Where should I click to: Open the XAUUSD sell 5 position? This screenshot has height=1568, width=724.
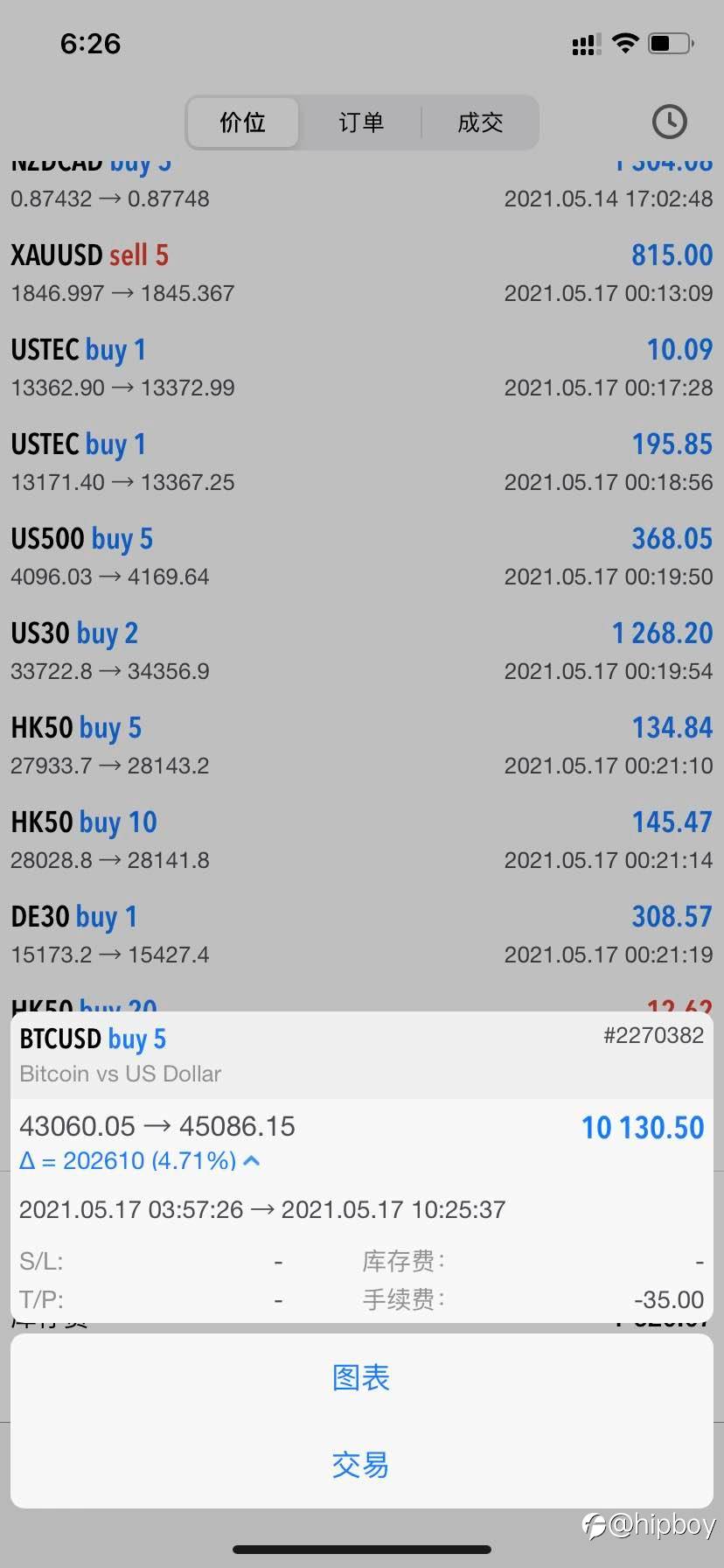[362, 273]
